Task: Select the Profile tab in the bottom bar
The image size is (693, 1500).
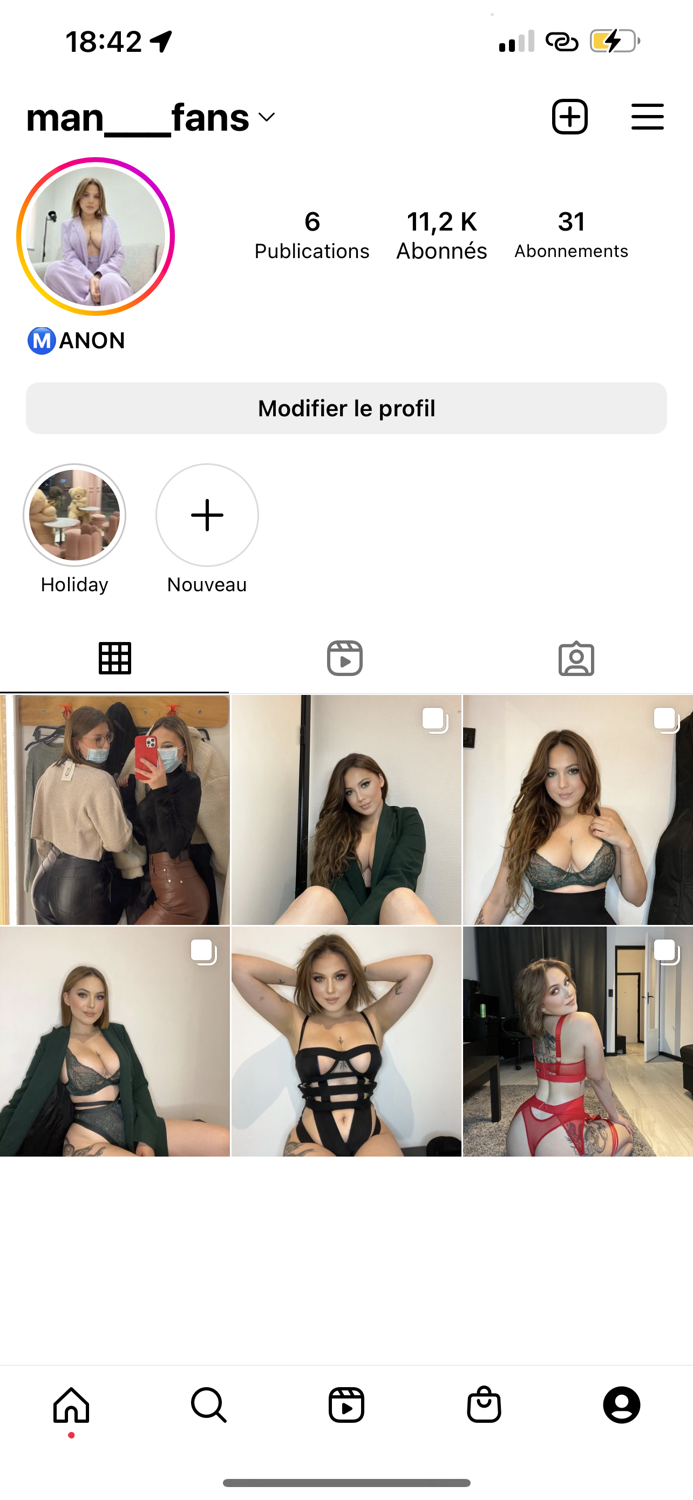Action: [x=621, y=1405]
